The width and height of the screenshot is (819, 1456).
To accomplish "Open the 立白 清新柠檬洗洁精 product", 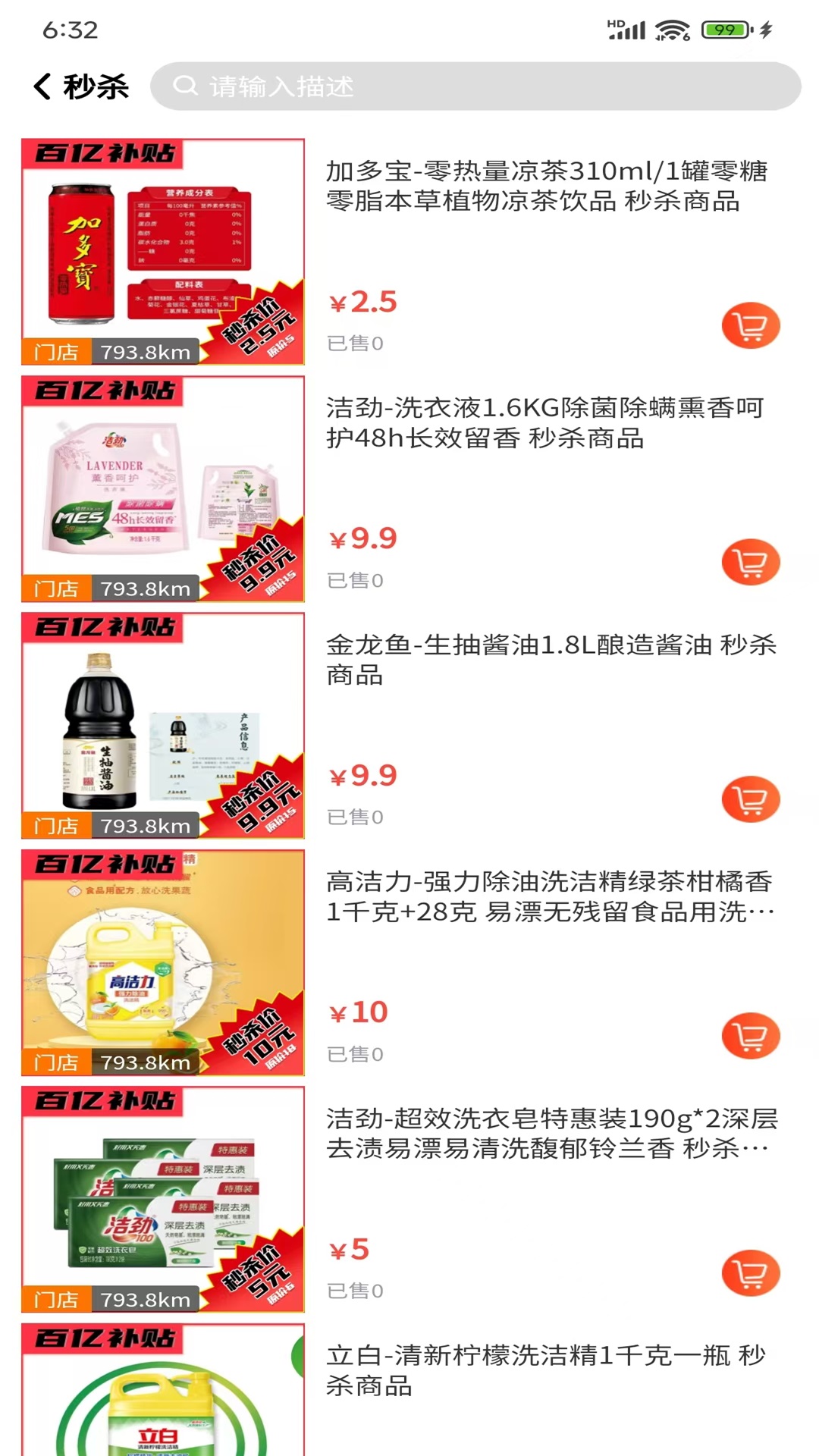I will pyautogui.click(x=544, y=1370).
